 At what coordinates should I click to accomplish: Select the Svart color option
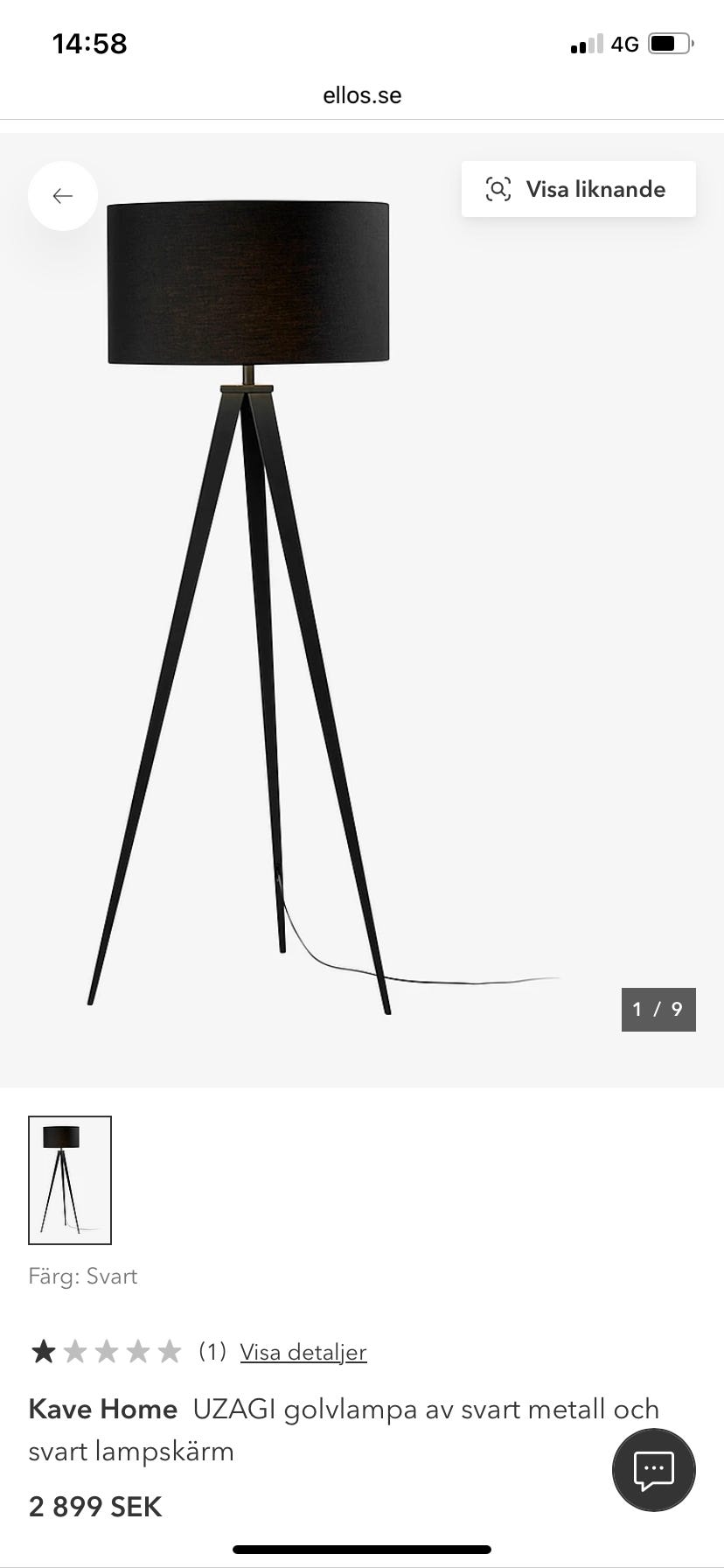coord(84,1276)
